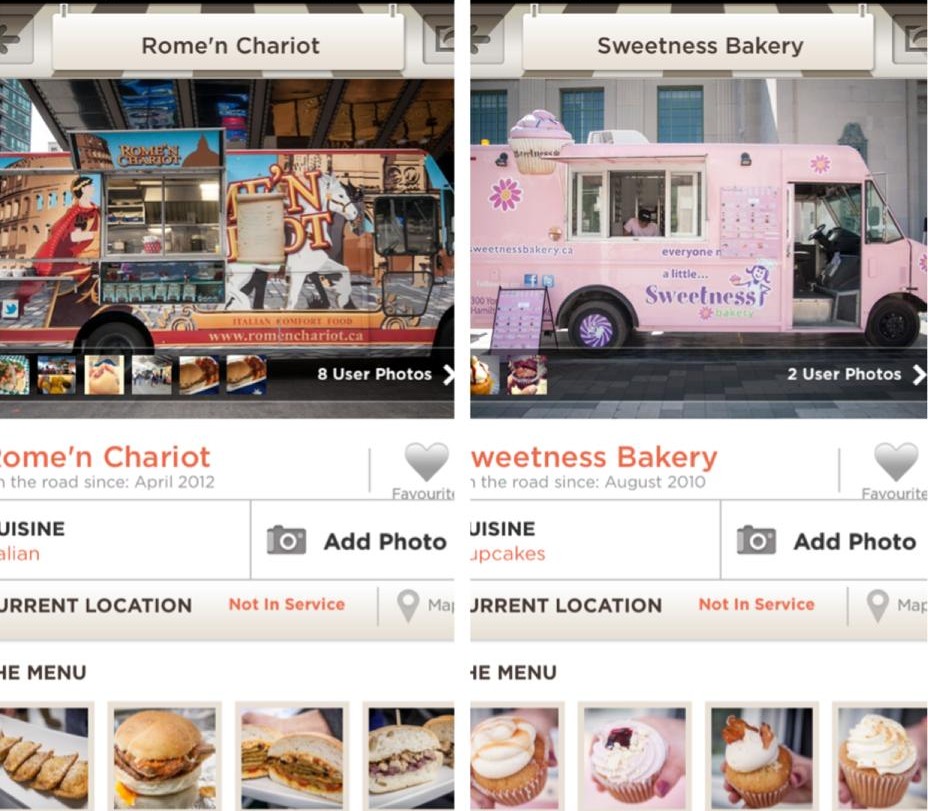Open 8 User Photos on Rome'n Chariot
928x811 pixels.
click(x=384, y=375)
